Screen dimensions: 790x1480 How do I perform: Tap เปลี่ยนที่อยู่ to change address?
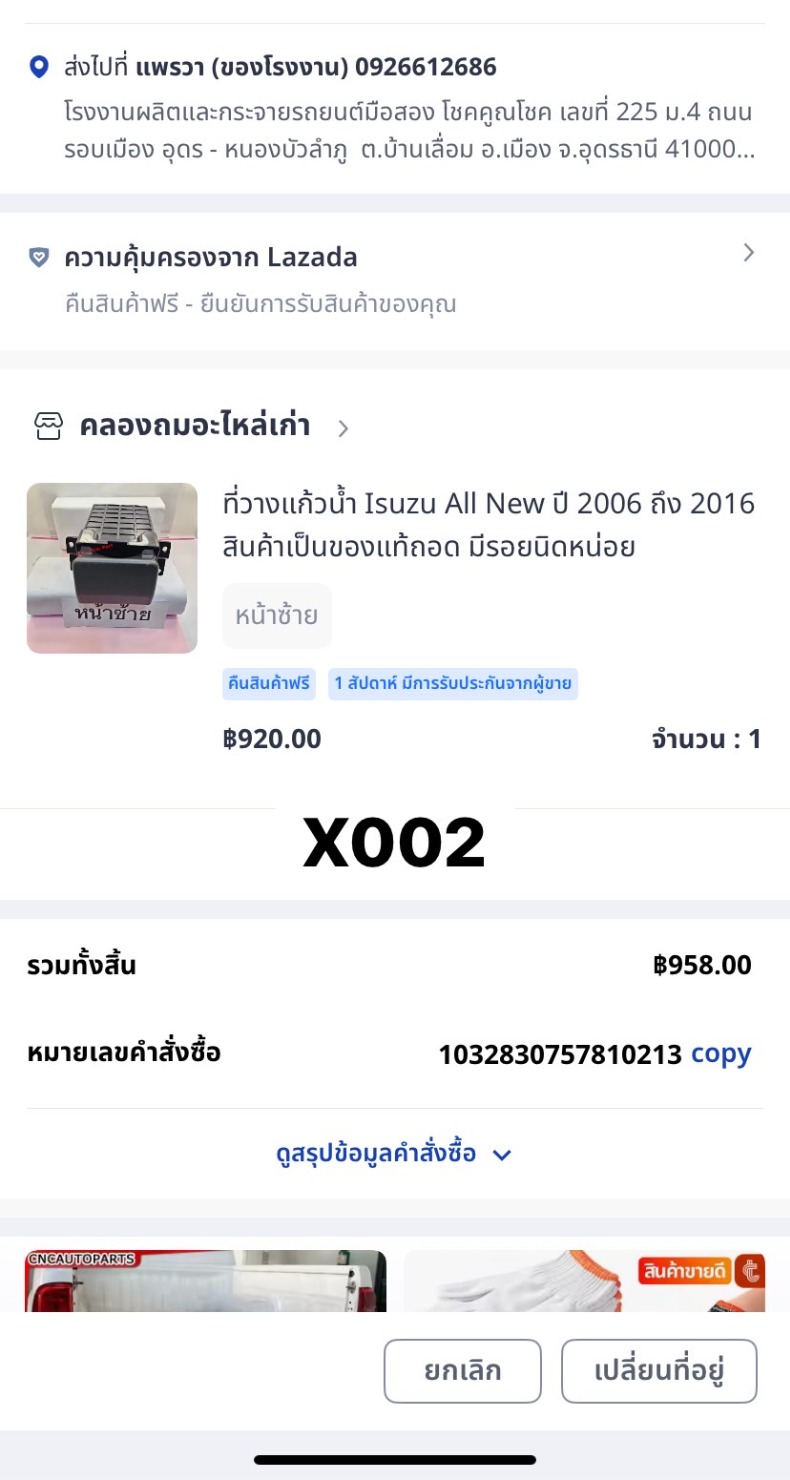(659, 1371)
